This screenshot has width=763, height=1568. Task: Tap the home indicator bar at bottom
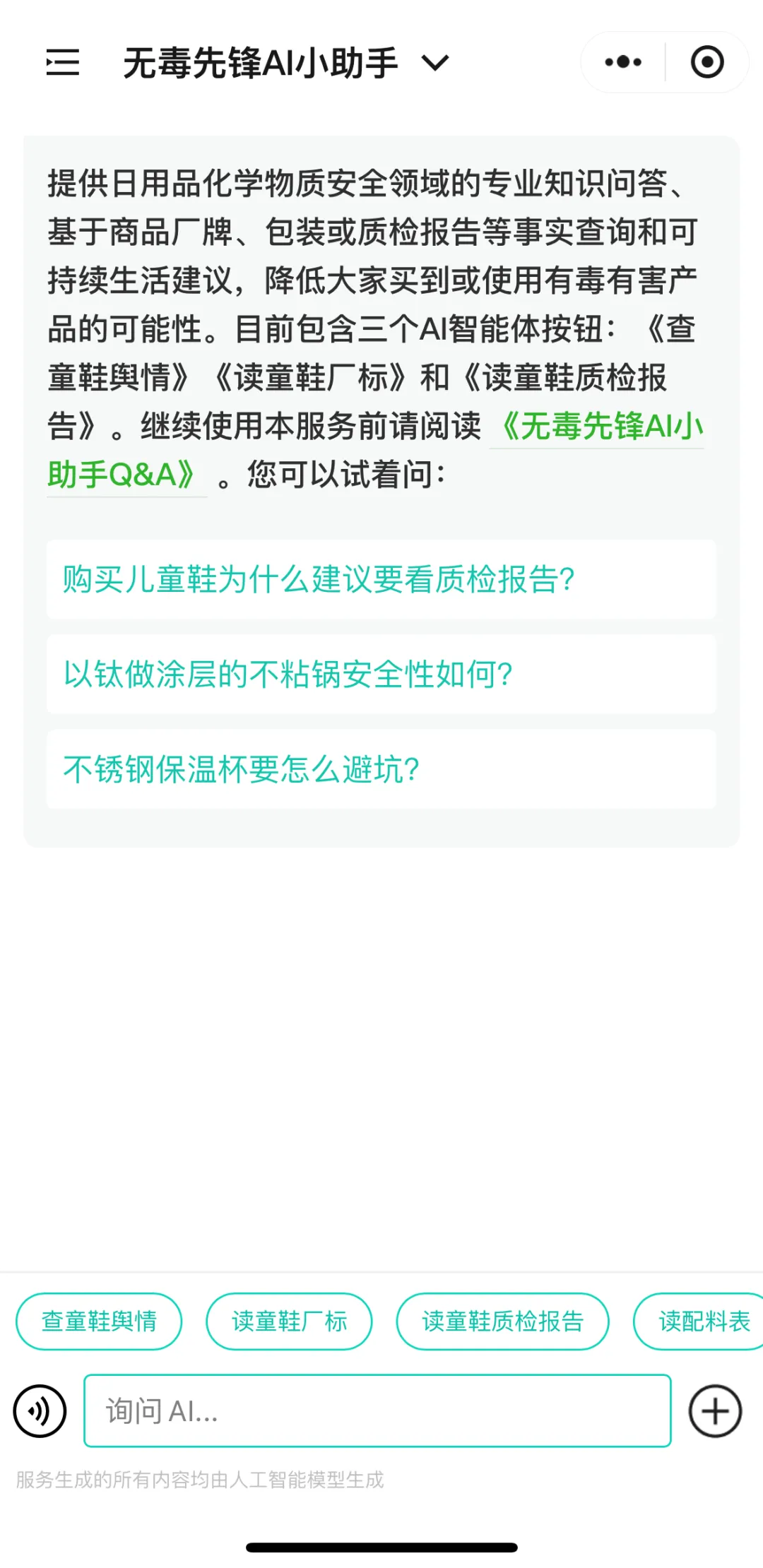(x=381, y=1544)
